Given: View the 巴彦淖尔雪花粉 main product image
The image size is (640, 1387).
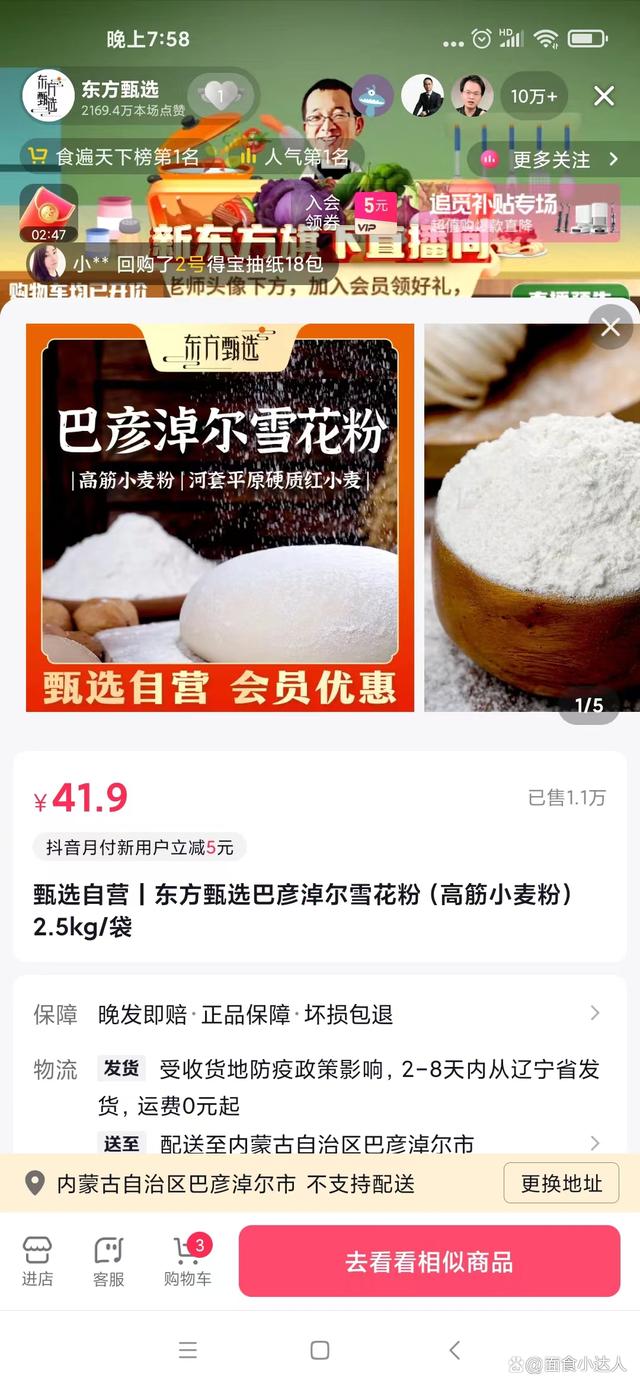Looking at the screenshot, I should (220, 517).
